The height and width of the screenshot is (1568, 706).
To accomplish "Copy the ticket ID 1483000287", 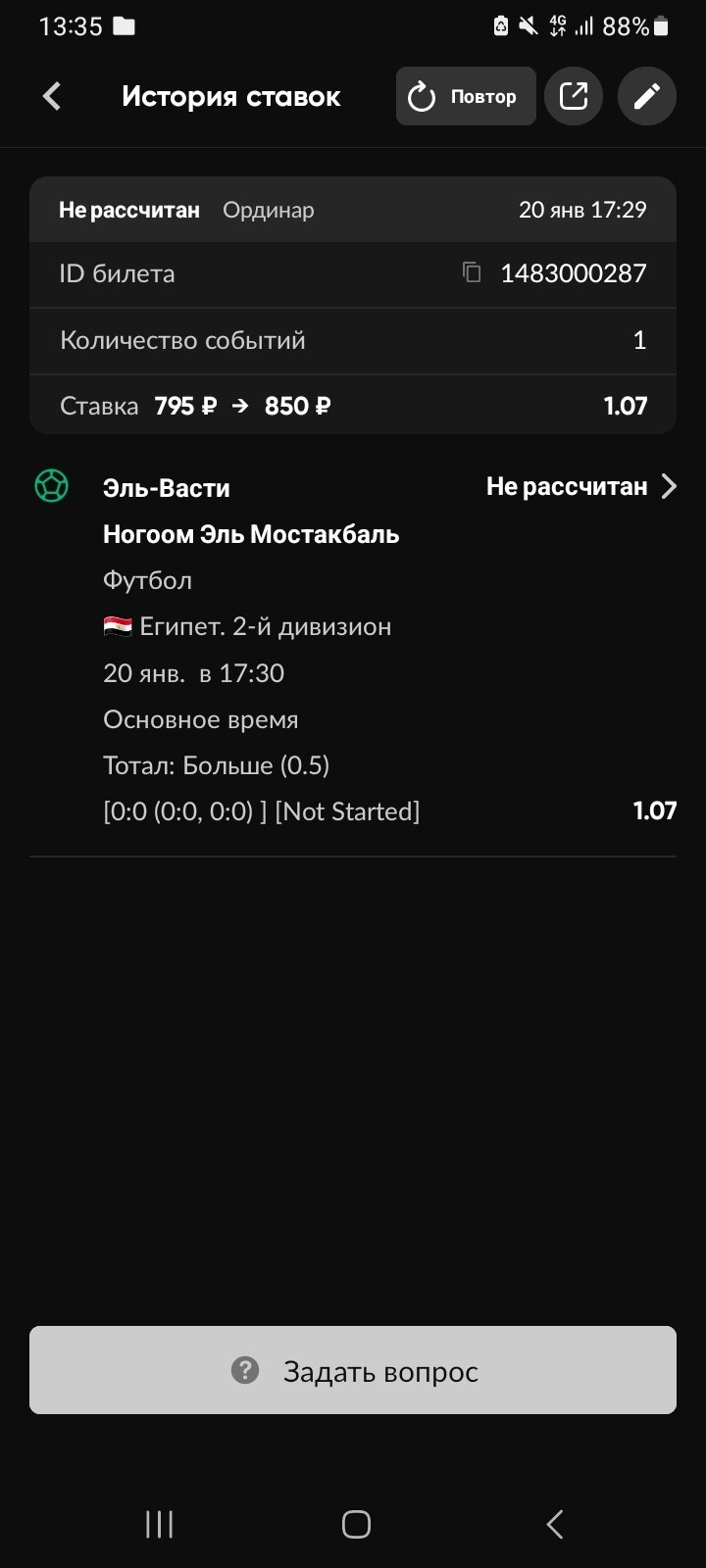I will pos(472,272).
